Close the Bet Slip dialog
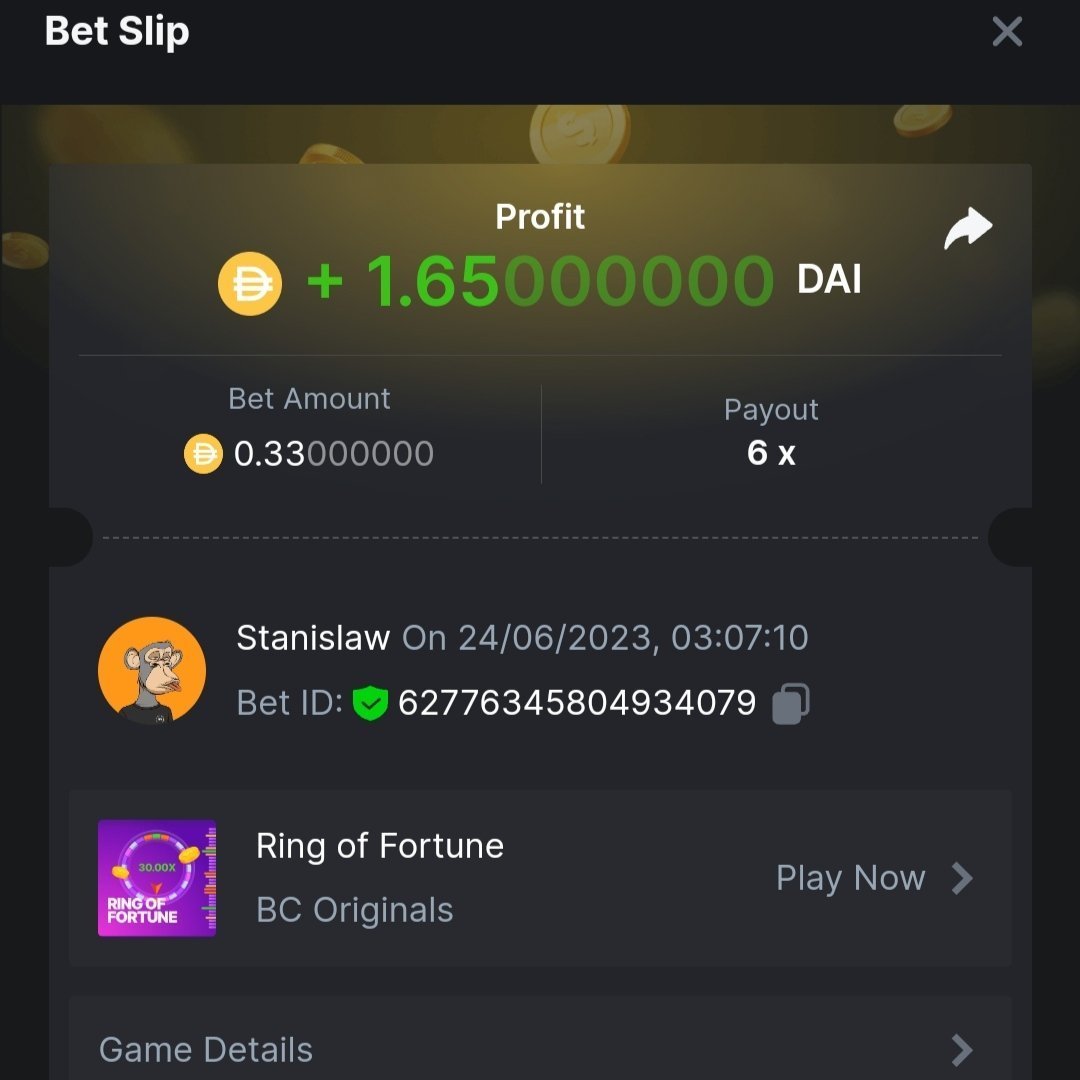1080x1080 pixels. (x=1006, y=32)
